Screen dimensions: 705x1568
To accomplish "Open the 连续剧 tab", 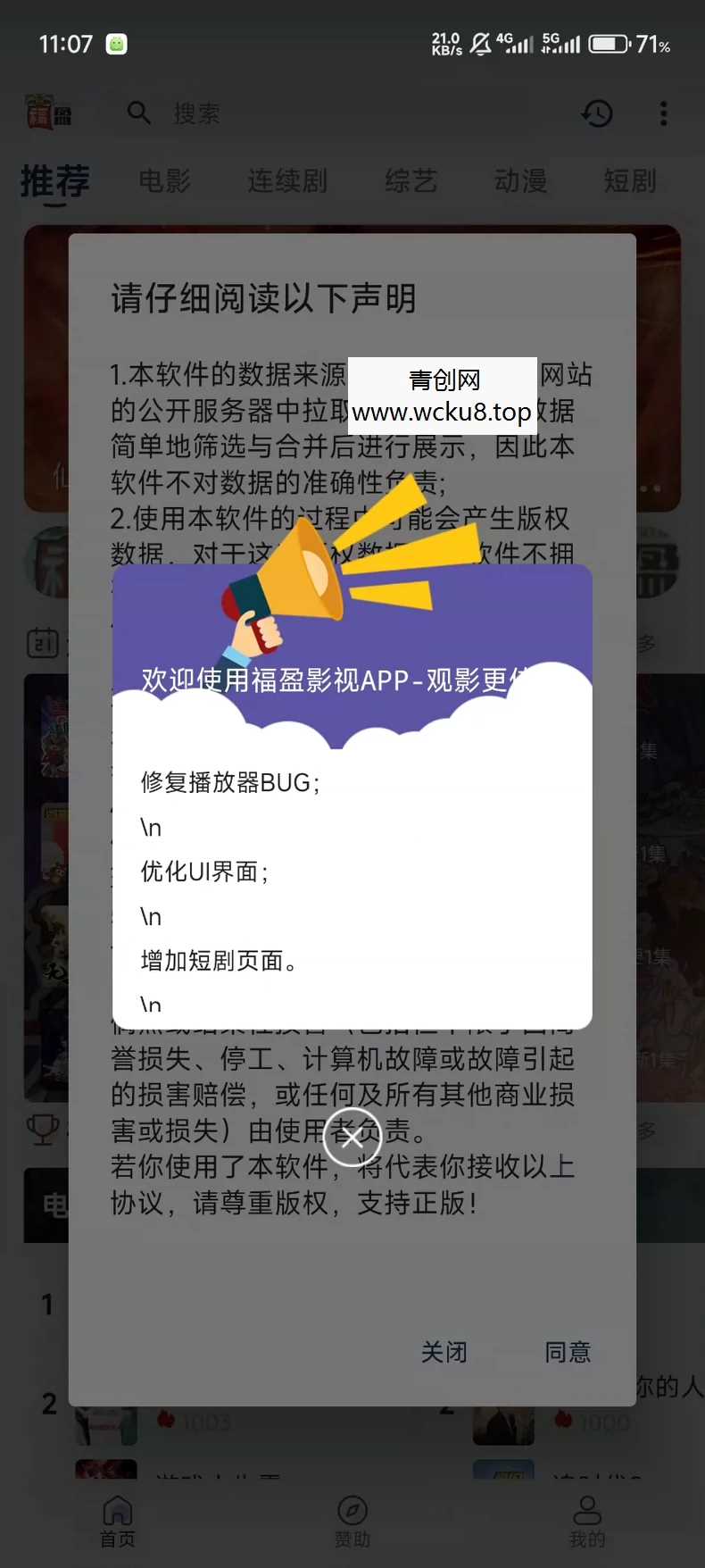I will coord(286,181).
